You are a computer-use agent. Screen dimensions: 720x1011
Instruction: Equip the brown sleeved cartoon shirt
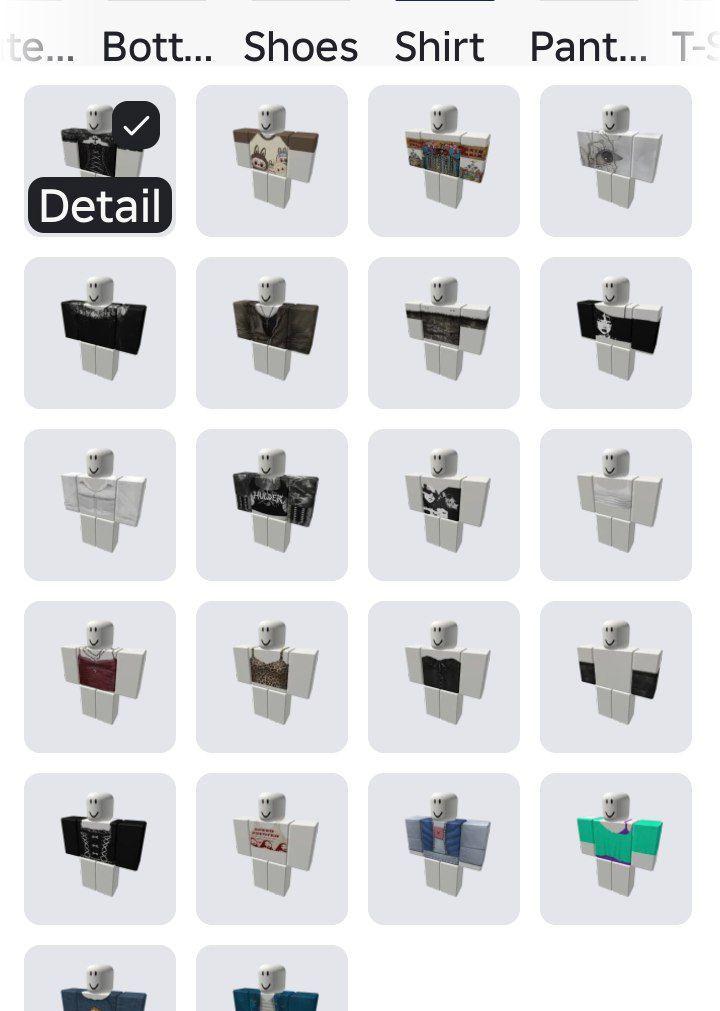[x=272, y=161]
